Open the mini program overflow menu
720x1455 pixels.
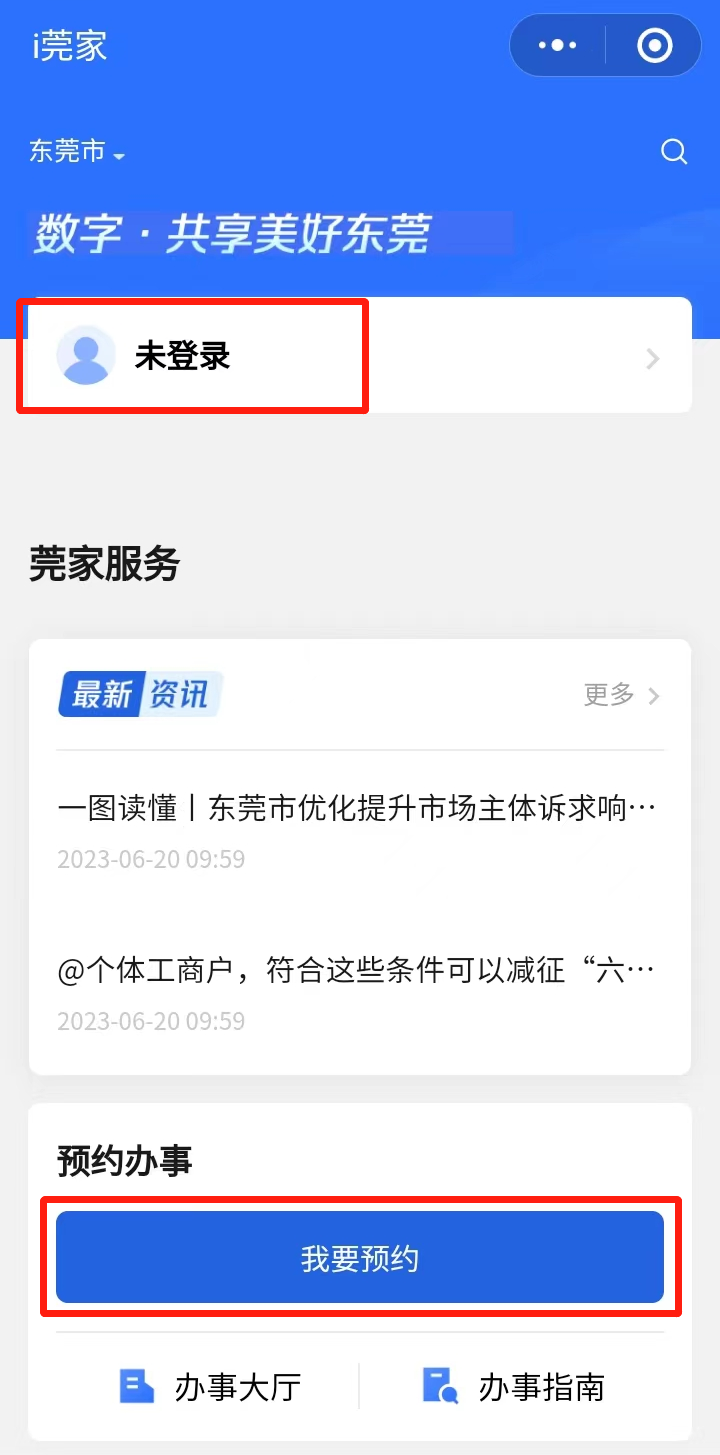click(x=558, y=45)
